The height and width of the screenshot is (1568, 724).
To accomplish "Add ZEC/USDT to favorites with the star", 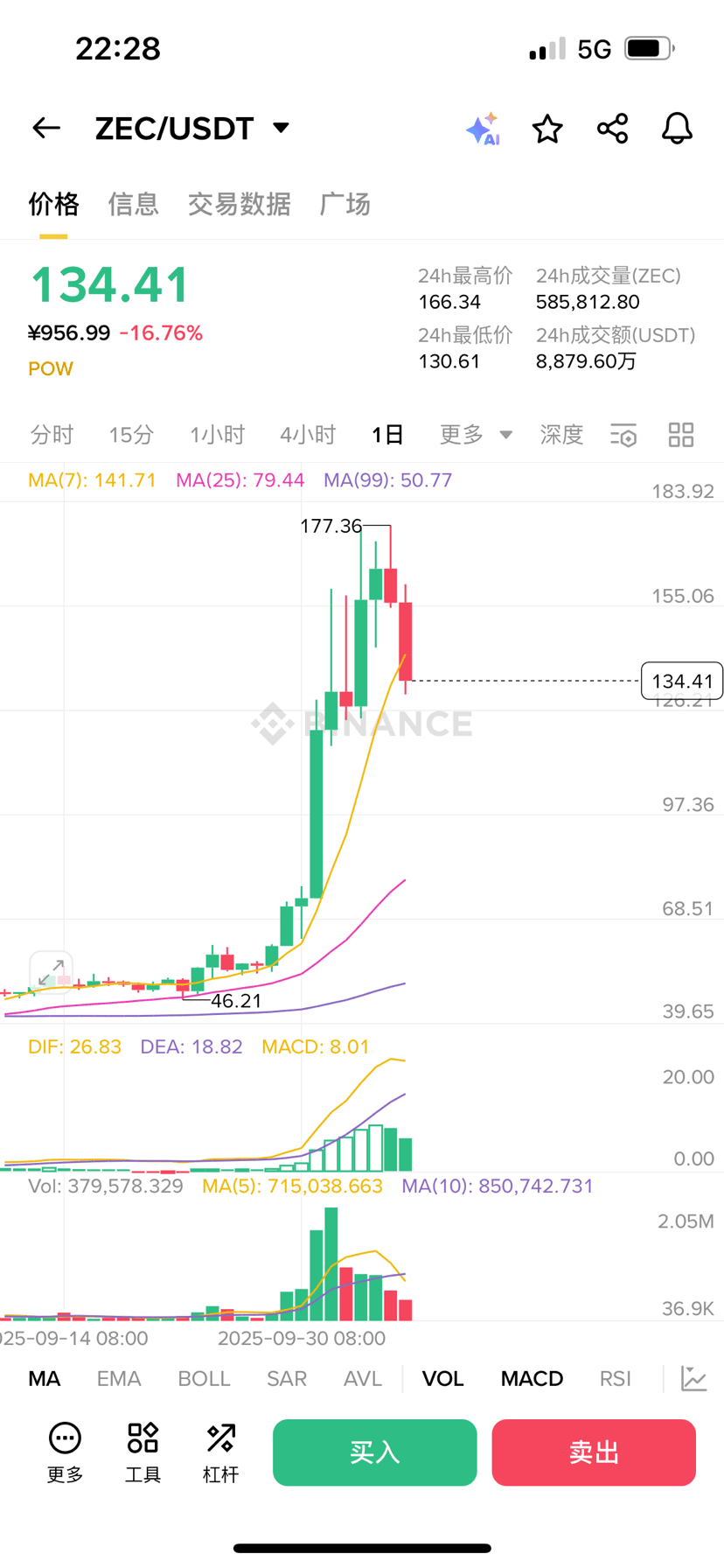I will (547, 129).
